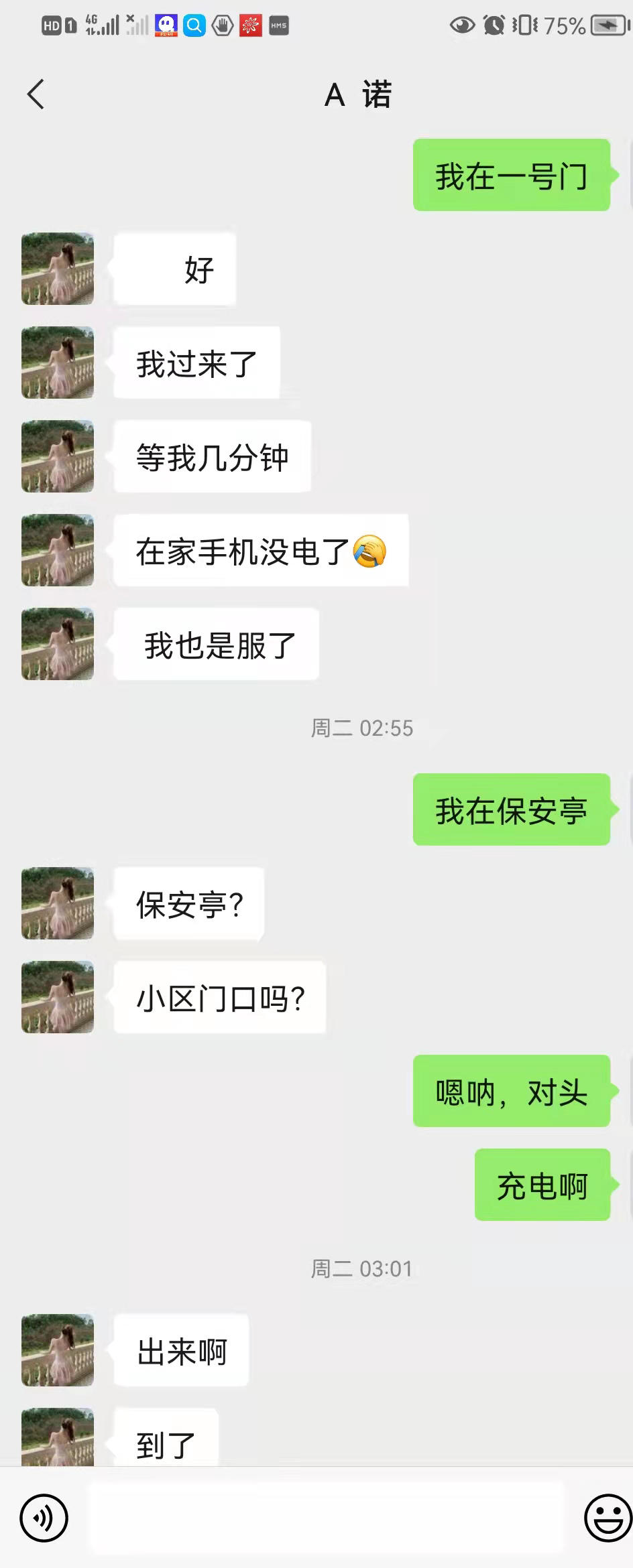
Task: Switch to voice message input
Action: pyautogui.click(x=44, y=1518)
